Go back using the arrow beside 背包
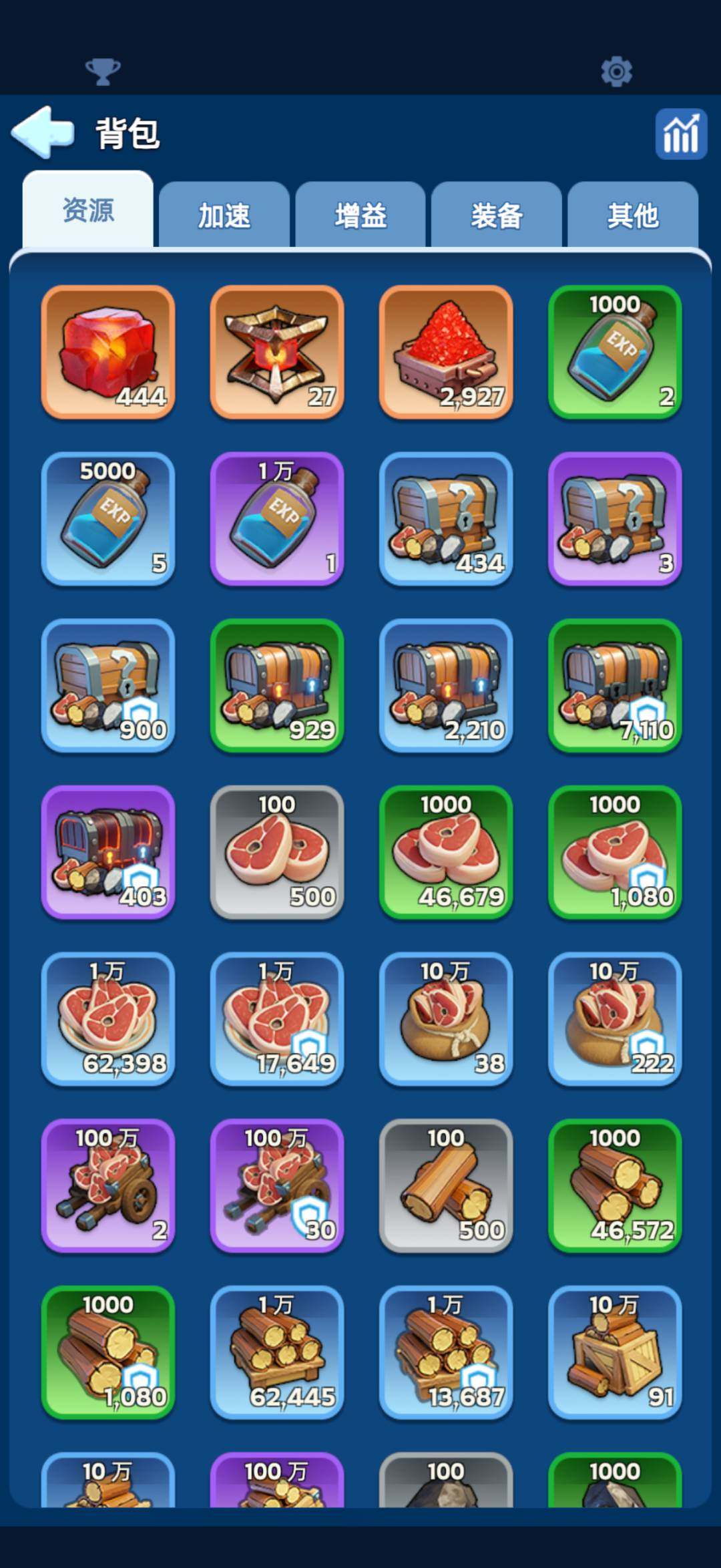Viewport: 721px width, 1568px height. click(43, 132)
